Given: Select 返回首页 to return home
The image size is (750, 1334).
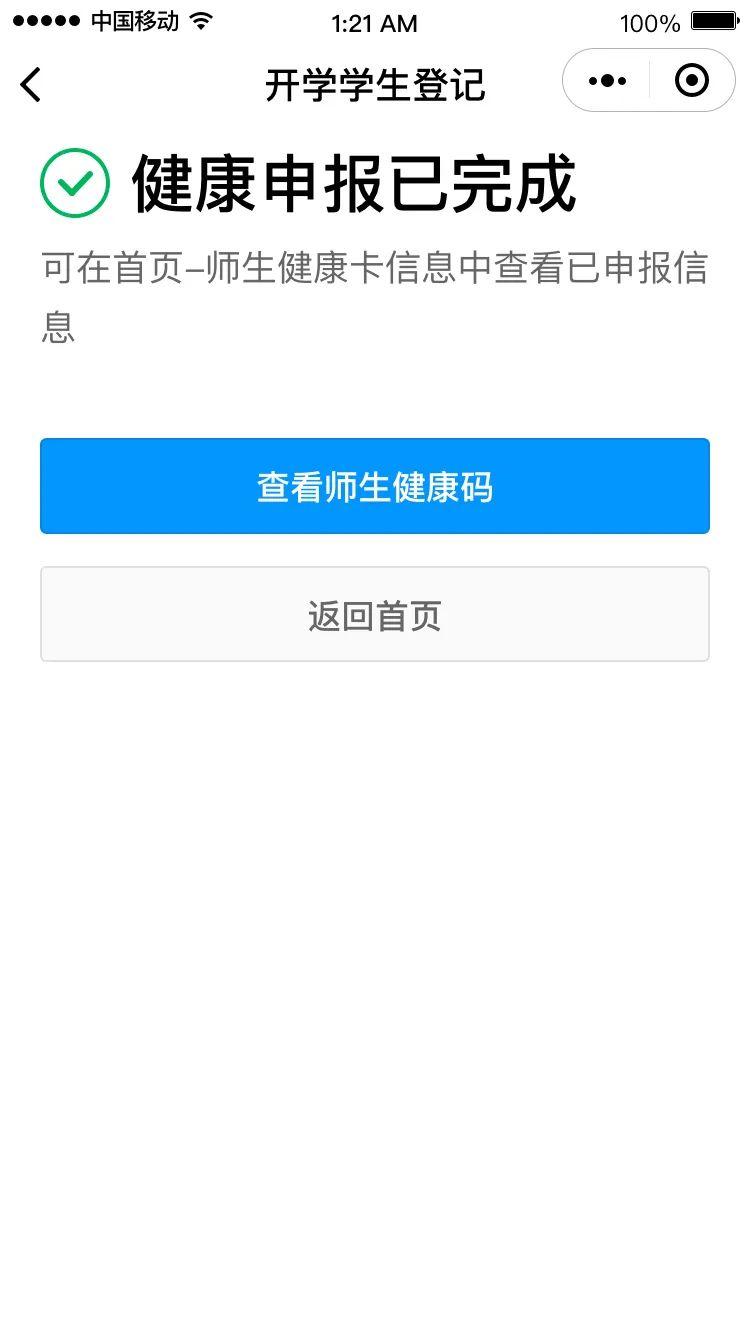Looking at the screenshot, I should (375, 614).
